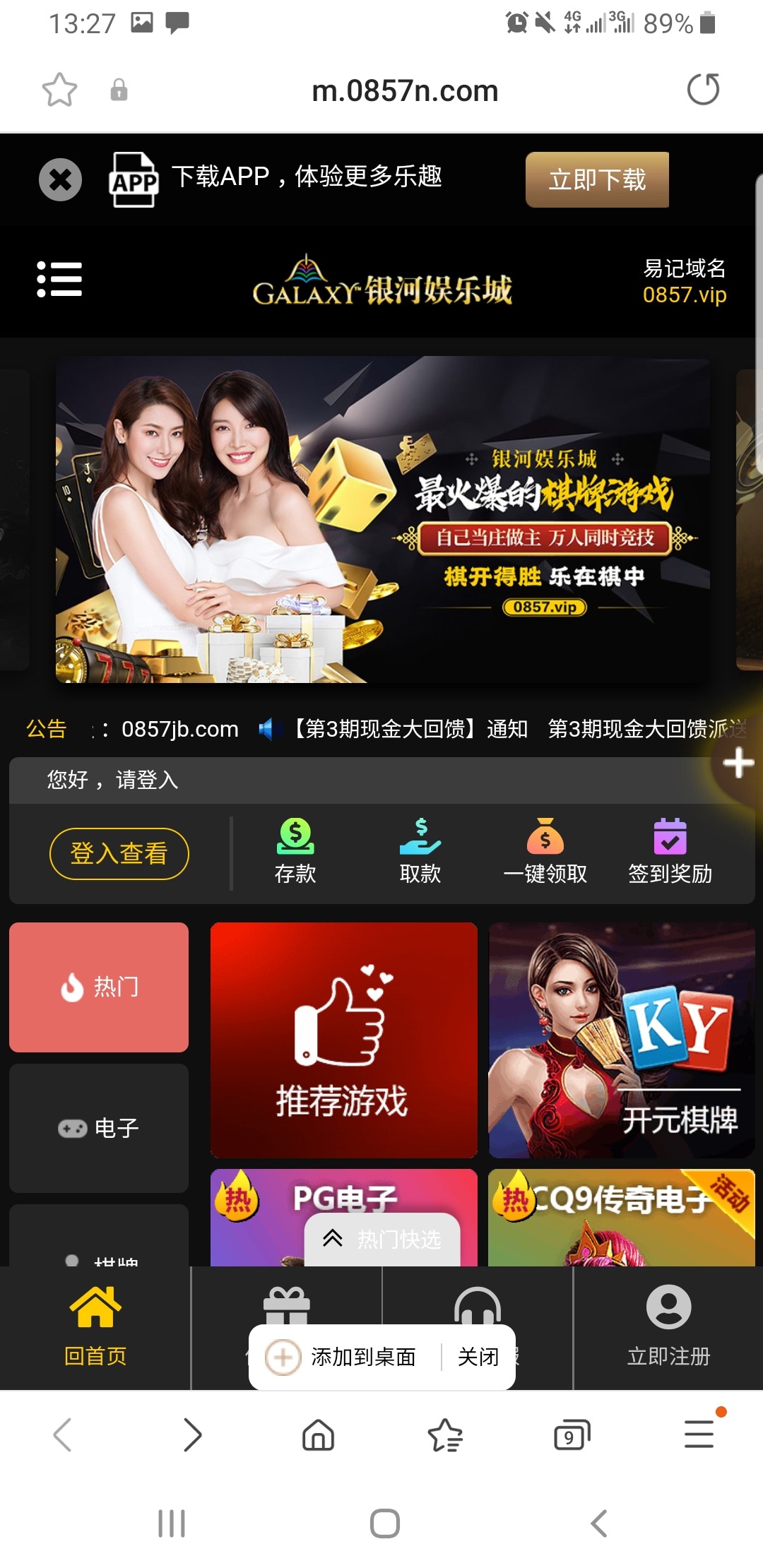
Task: Switch to the 电子 category
Action: click(x=99, y=1128)
